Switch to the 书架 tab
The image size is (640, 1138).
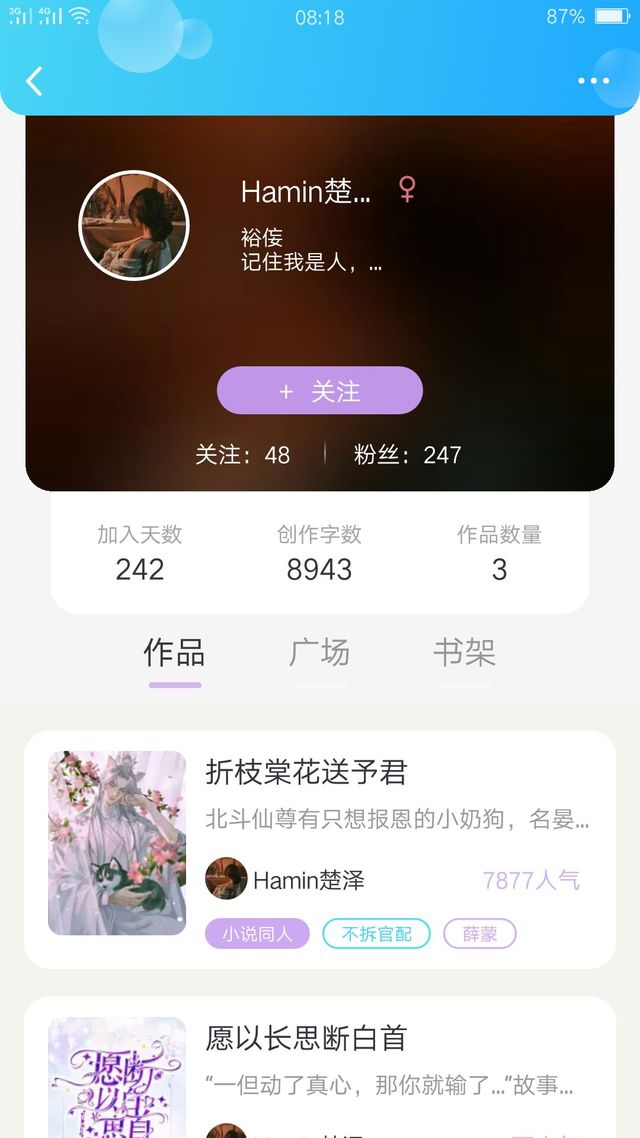pos(464,652)
